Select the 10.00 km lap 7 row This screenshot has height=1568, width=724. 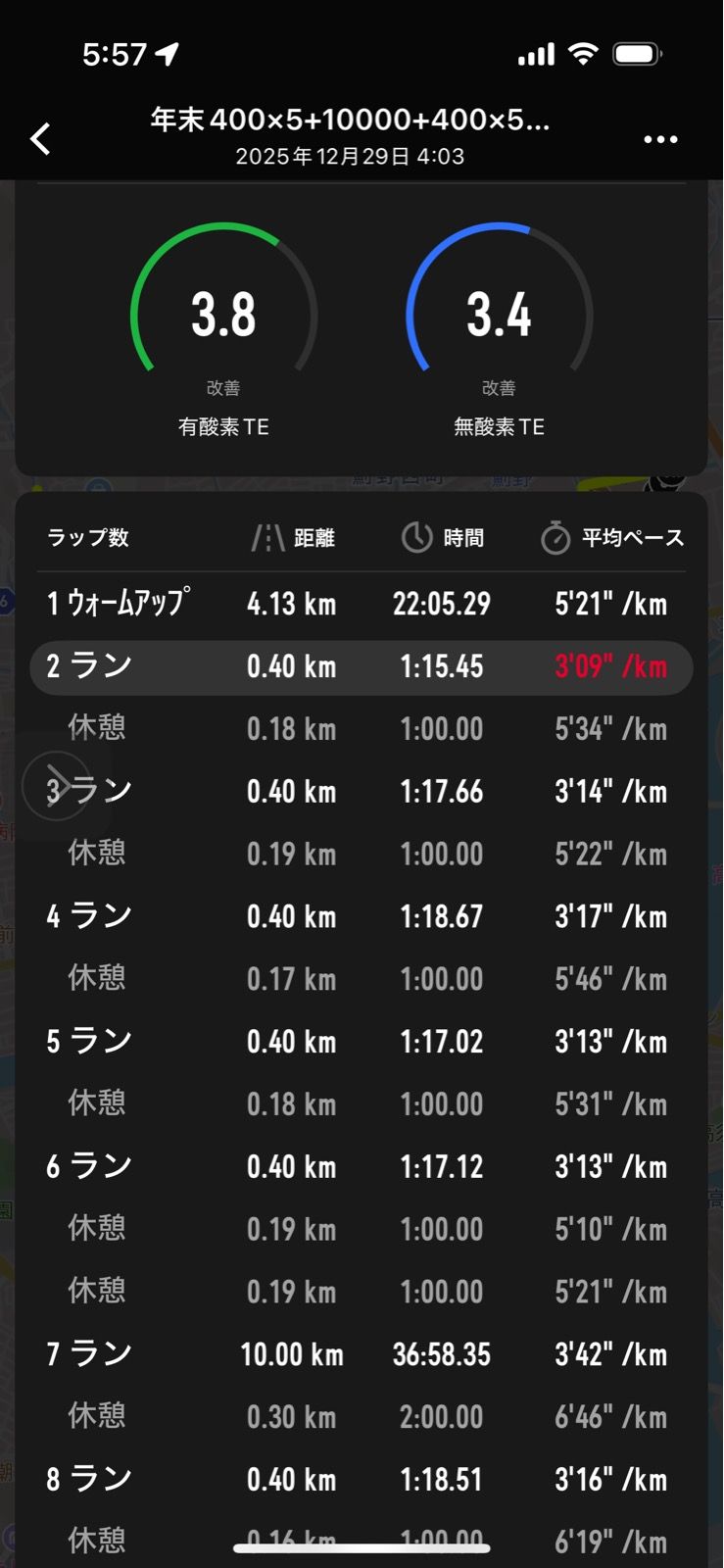(361, 1354)
